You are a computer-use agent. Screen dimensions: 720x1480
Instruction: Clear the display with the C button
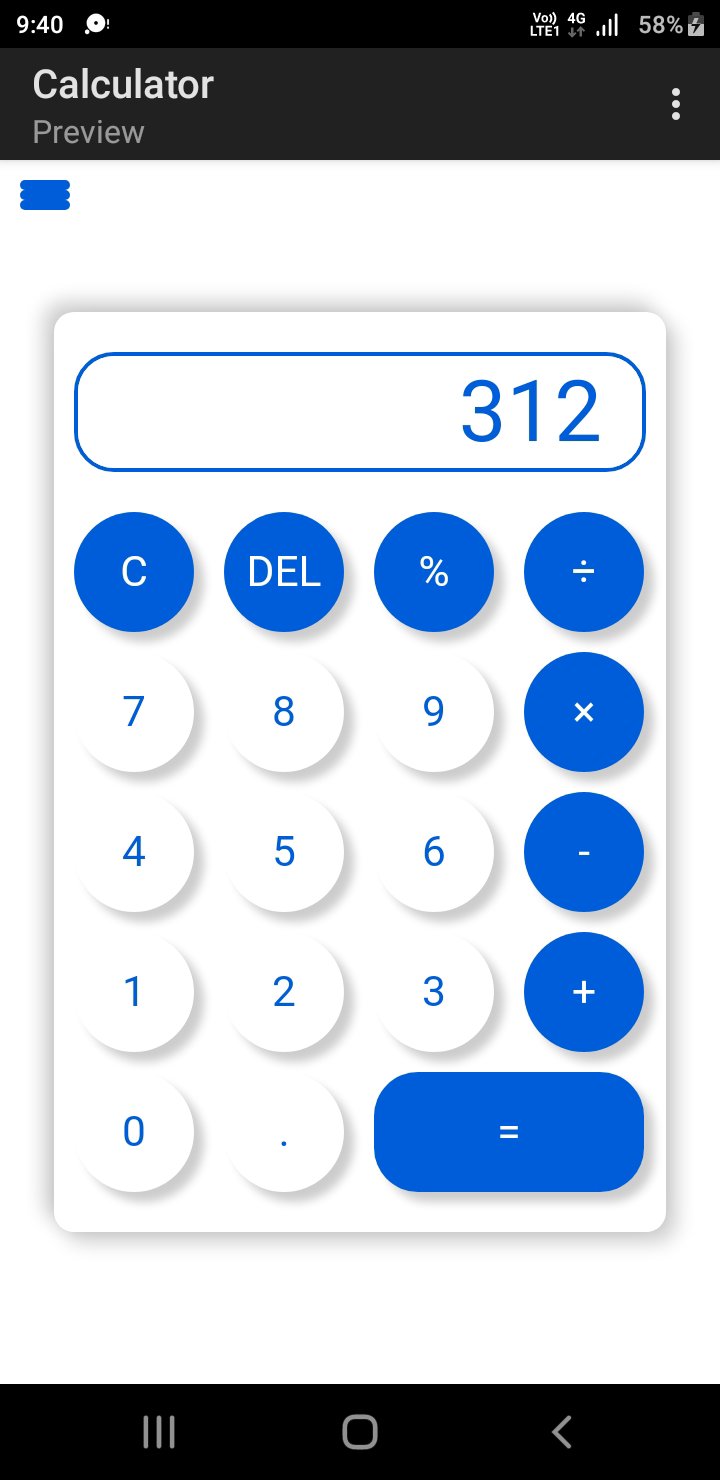(x=134, y=572)
